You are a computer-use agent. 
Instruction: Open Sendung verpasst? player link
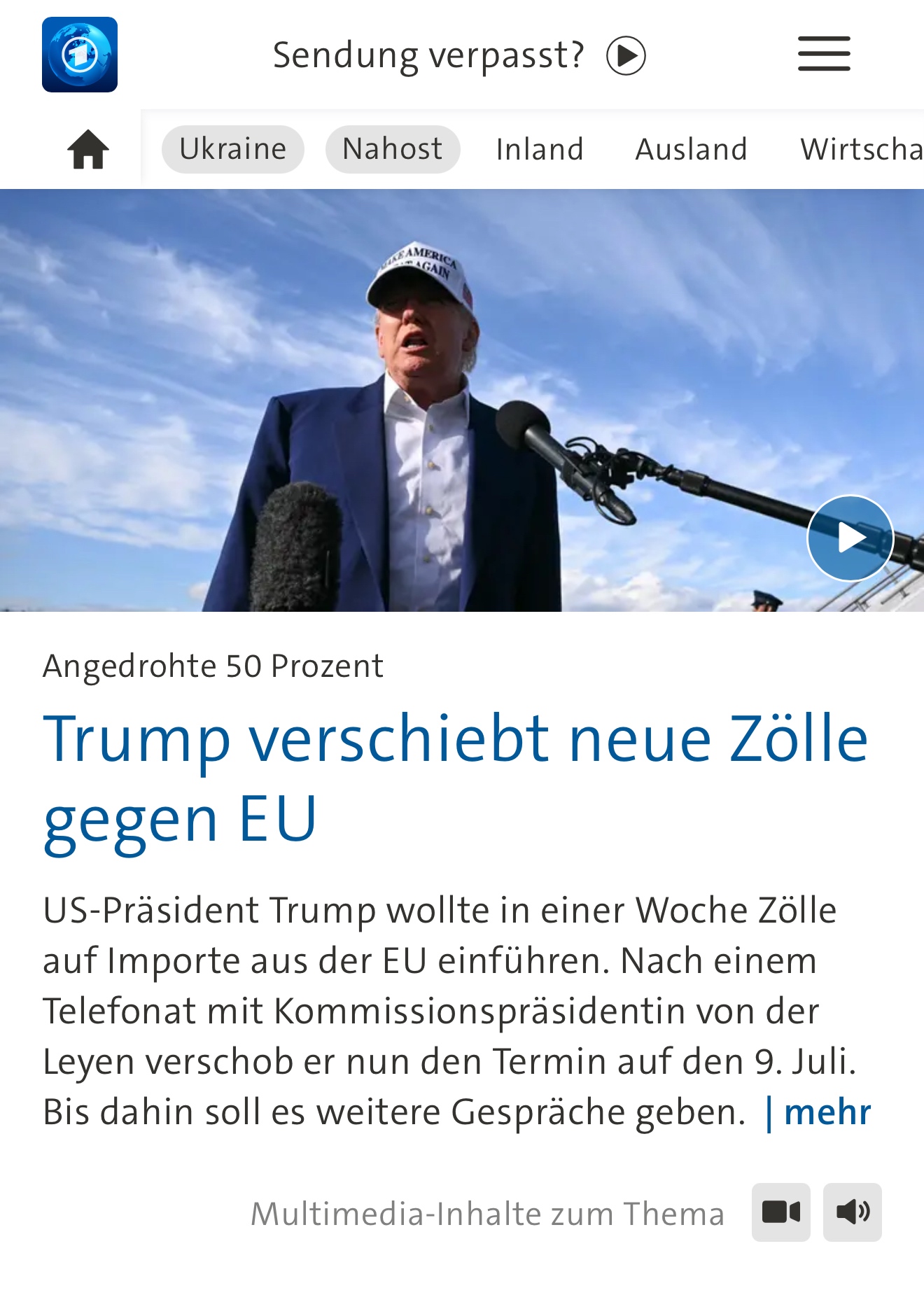(458, 55)
